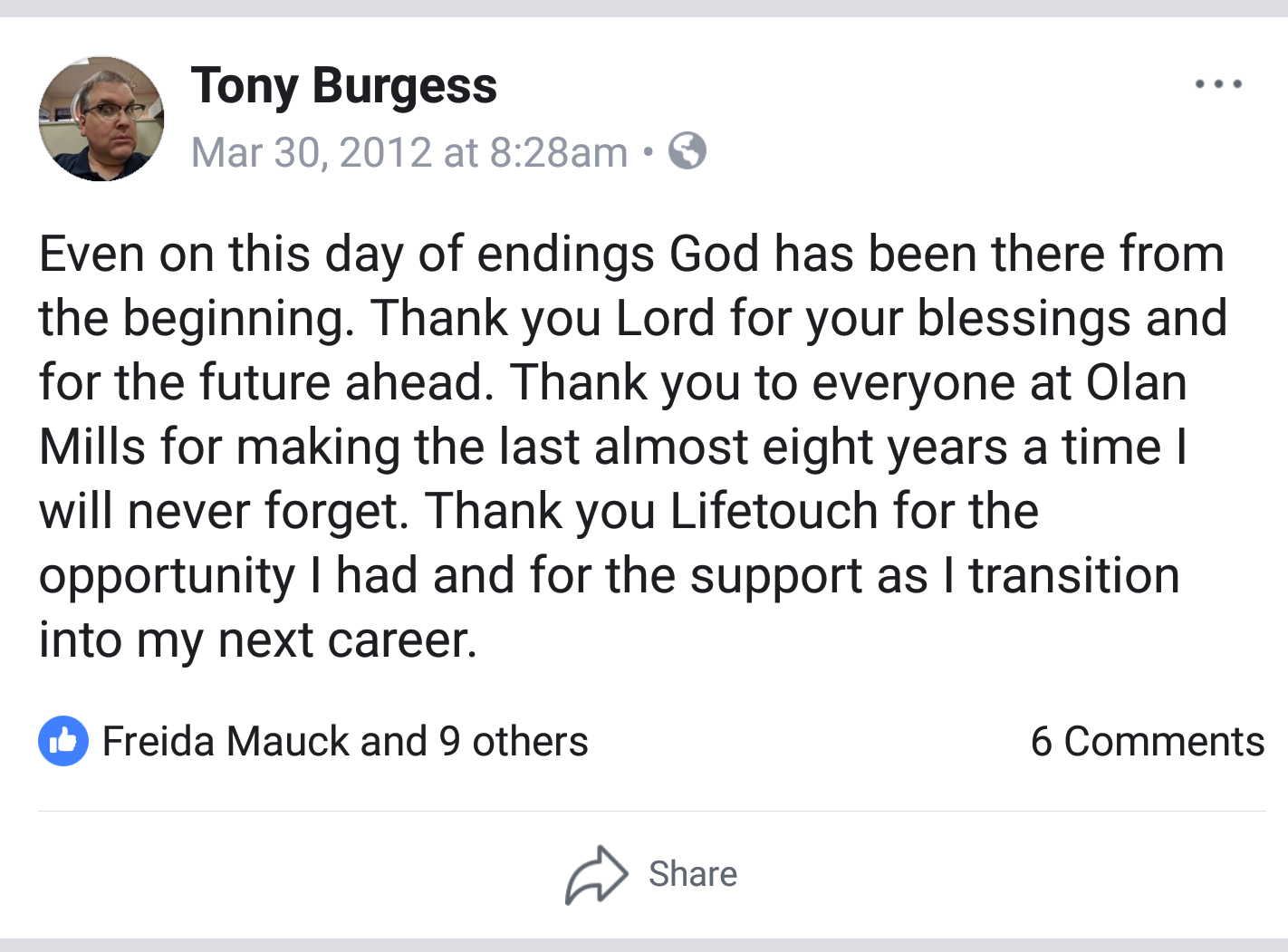1288x952 pixels.
Task: Open Tony Burgess's profile picture
Action: (101, 119)
